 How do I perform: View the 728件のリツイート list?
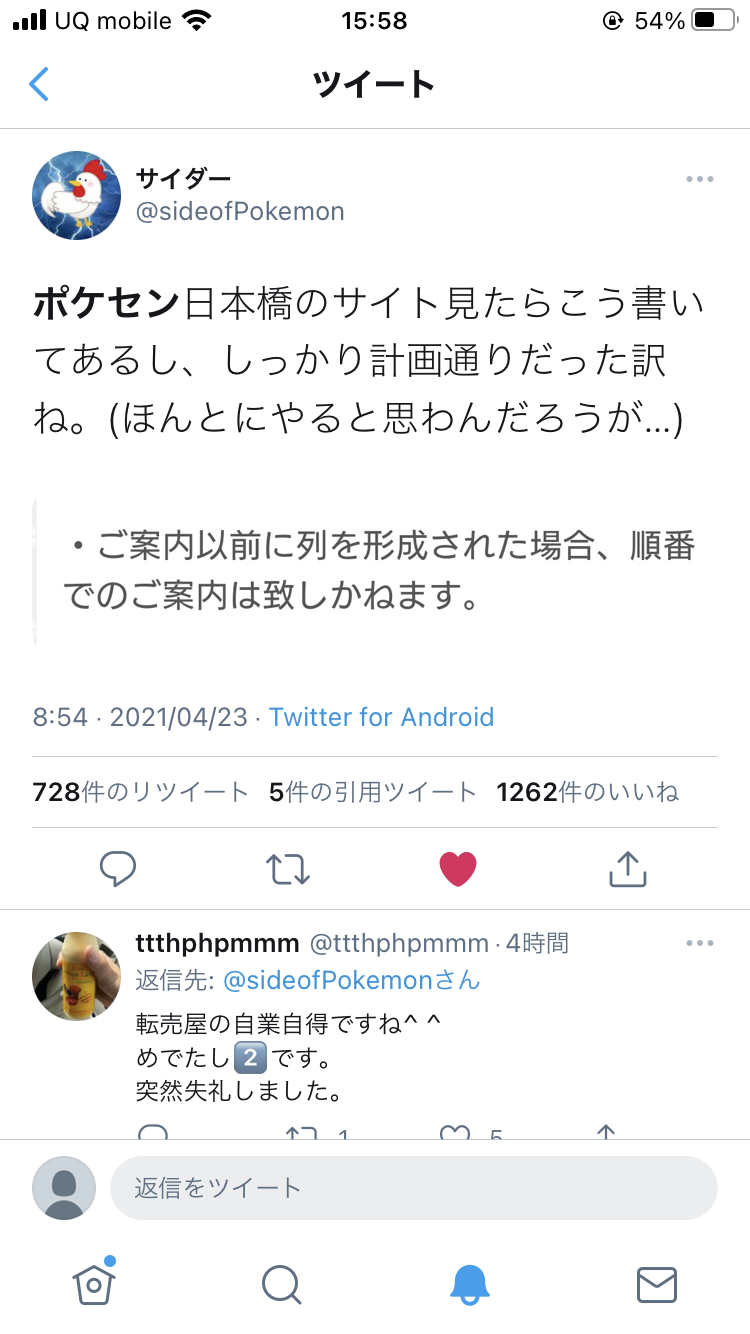[140, 793]
